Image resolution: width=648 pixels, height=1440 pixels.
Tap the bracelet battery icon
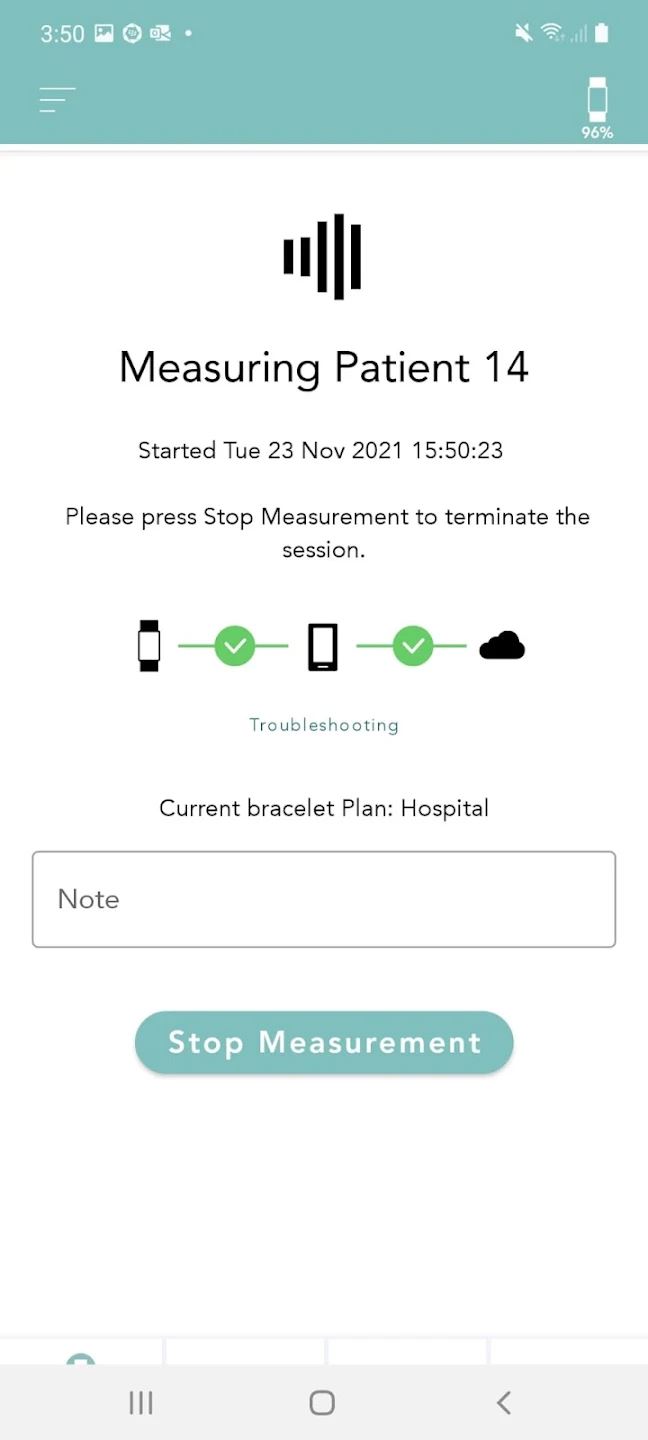[597, 107]
